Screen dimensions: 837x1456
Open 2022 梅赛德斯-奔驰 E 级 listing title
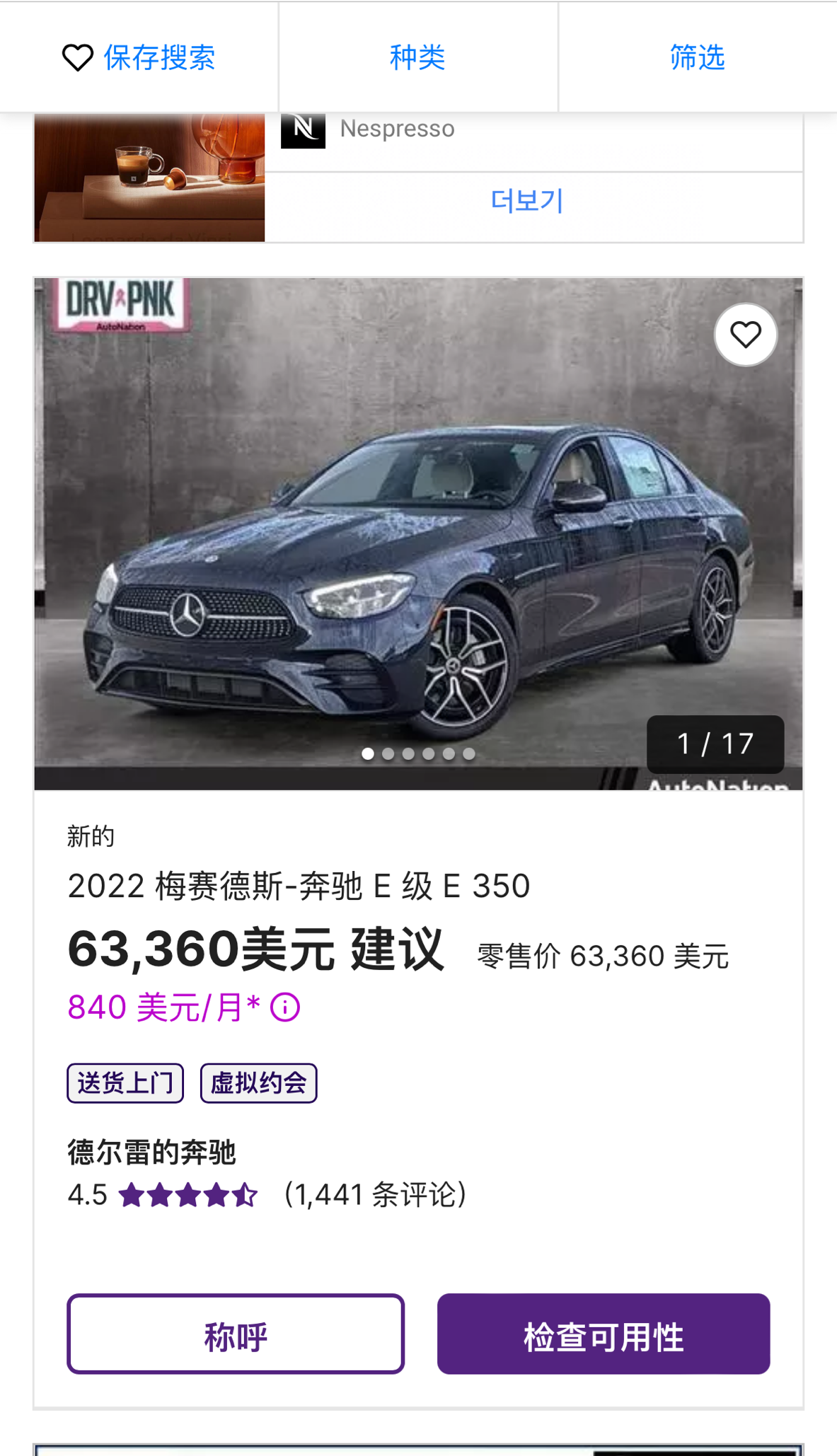point(299,886)
